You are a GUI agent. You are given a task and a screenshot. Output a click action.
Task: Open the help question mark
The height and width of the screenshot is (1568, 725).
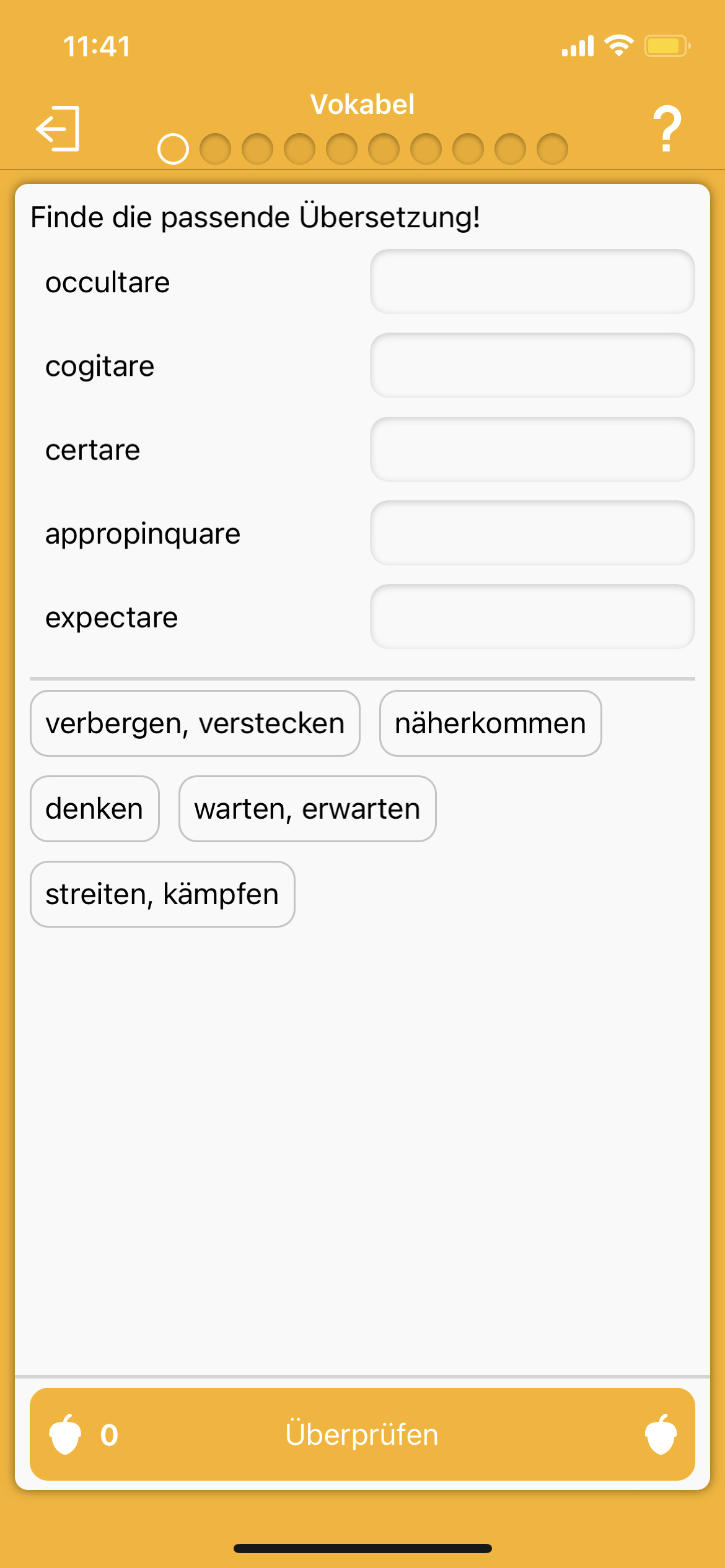667,128
